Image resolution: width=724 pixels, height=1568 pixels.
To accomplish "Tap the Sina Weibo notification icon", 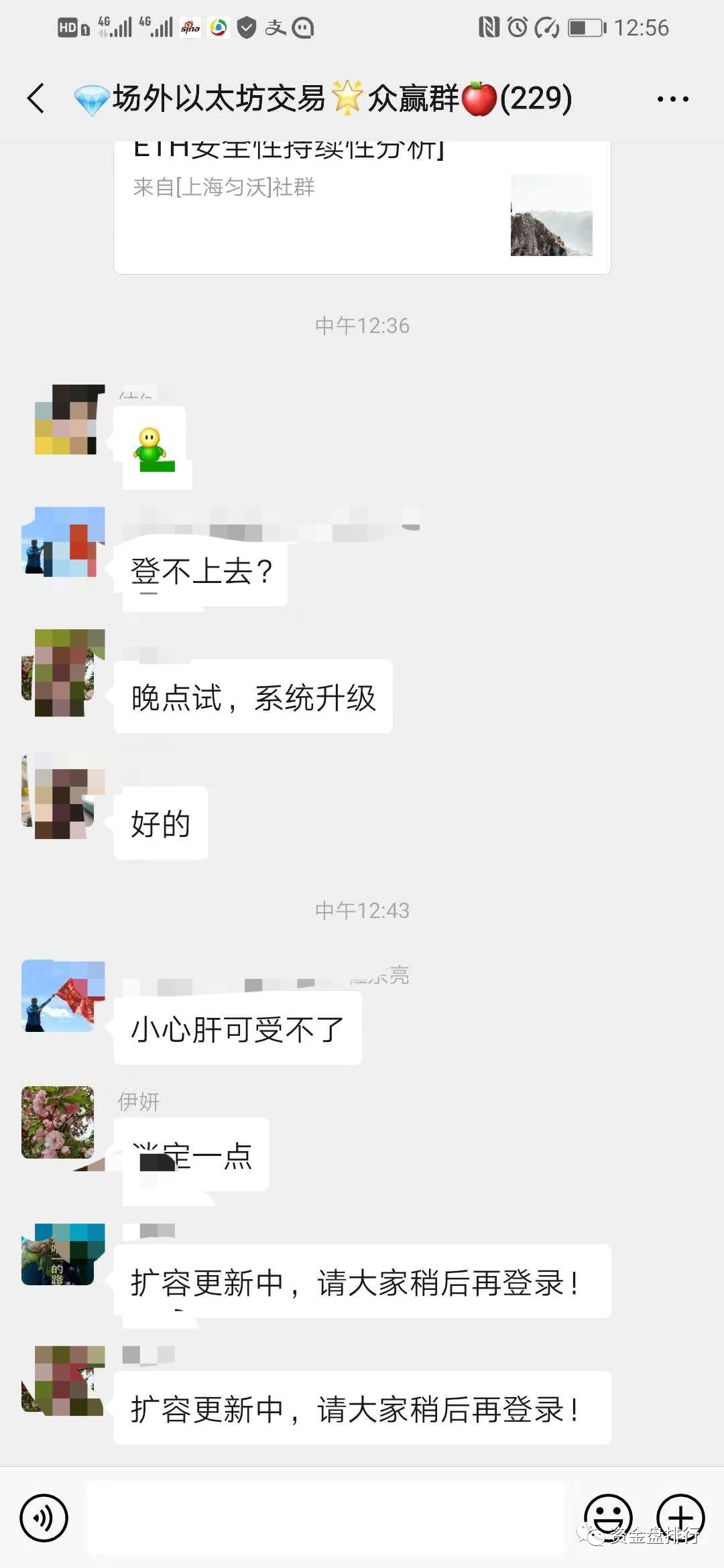I will (x=190, y=27).
